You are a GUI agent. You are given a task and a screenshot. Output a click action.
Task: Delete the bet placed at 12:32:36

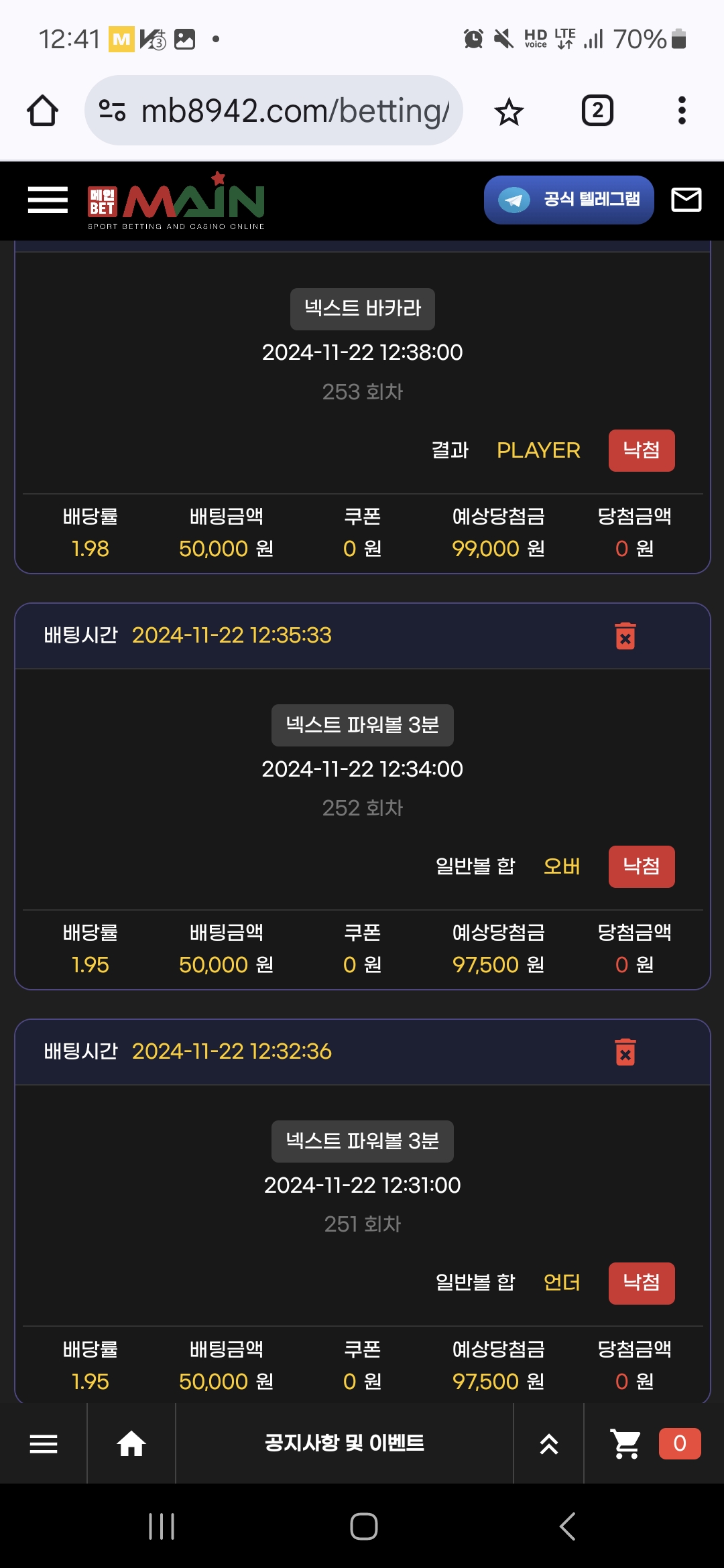(625, 1052)
